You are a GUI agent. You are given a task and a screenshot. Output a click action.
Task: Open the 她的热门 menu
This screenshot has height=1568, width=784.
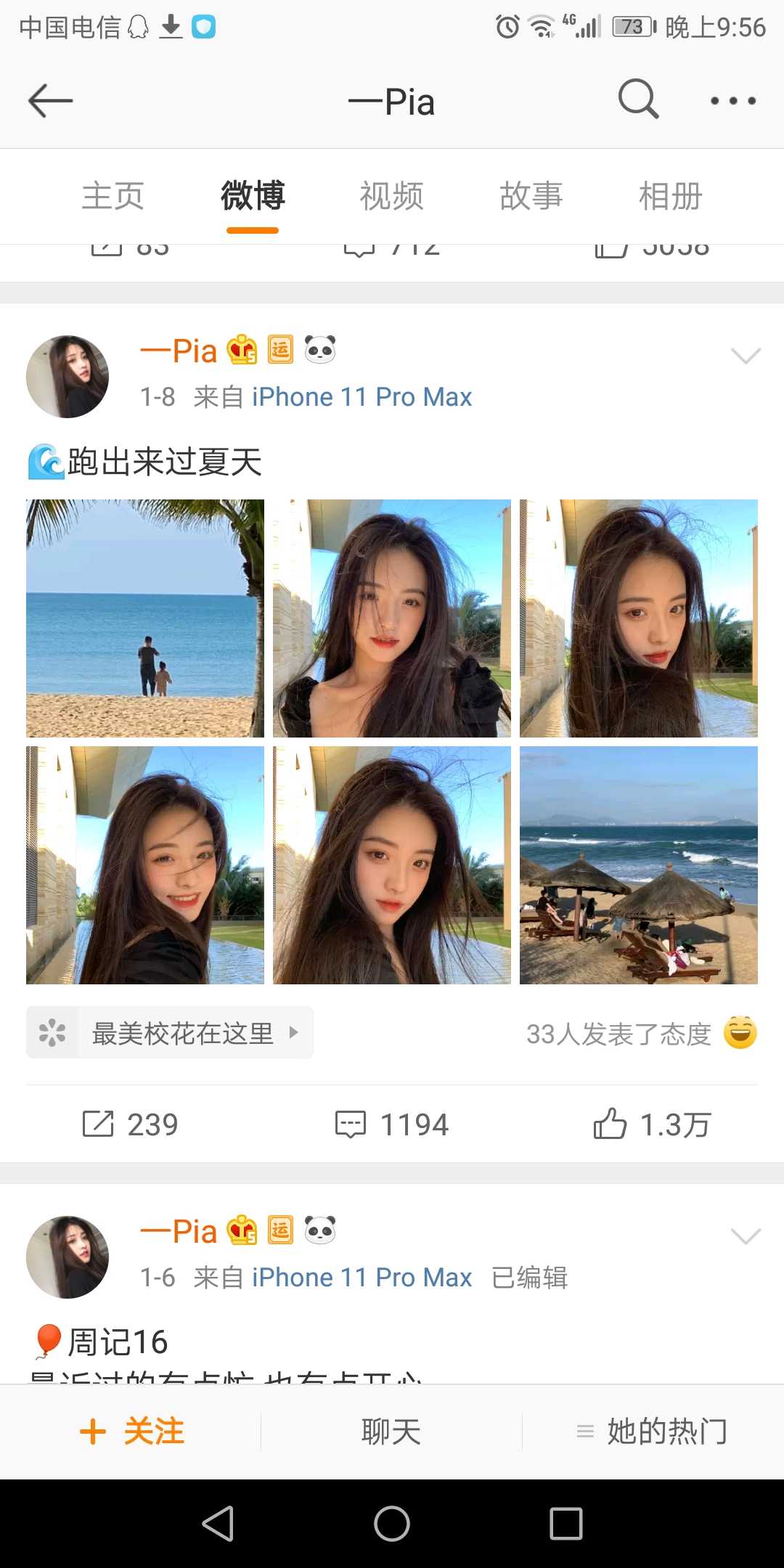point(653,1432)
